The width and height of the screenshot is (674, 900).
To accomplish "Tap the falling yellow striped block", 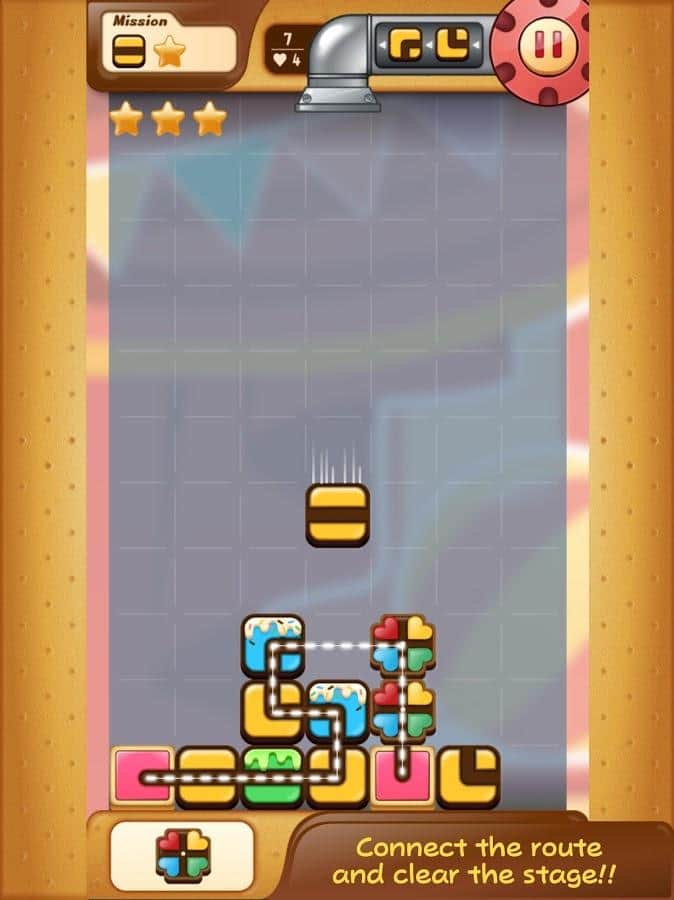I will [x=337, y=515].
